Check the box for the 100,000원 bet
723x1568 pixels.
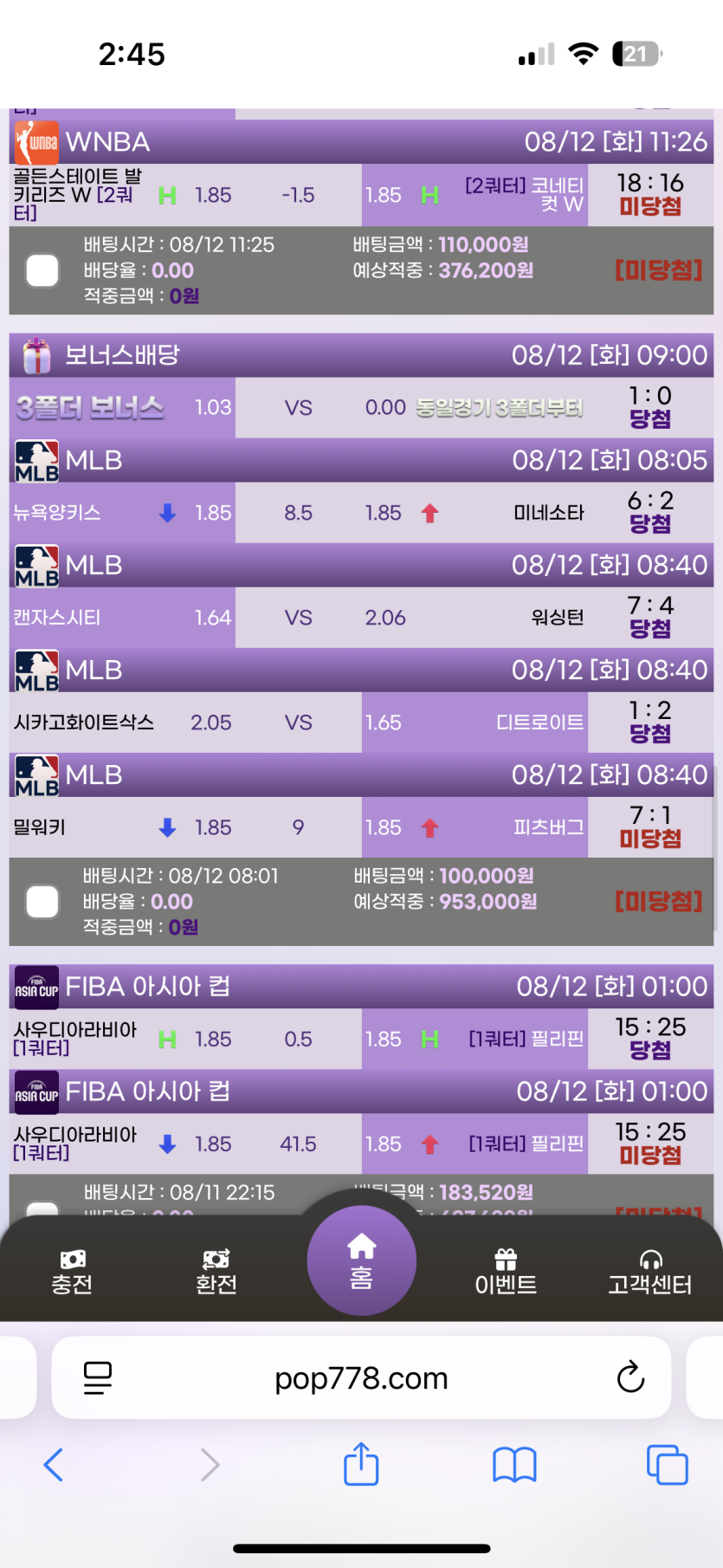click(x=42, y=901)
